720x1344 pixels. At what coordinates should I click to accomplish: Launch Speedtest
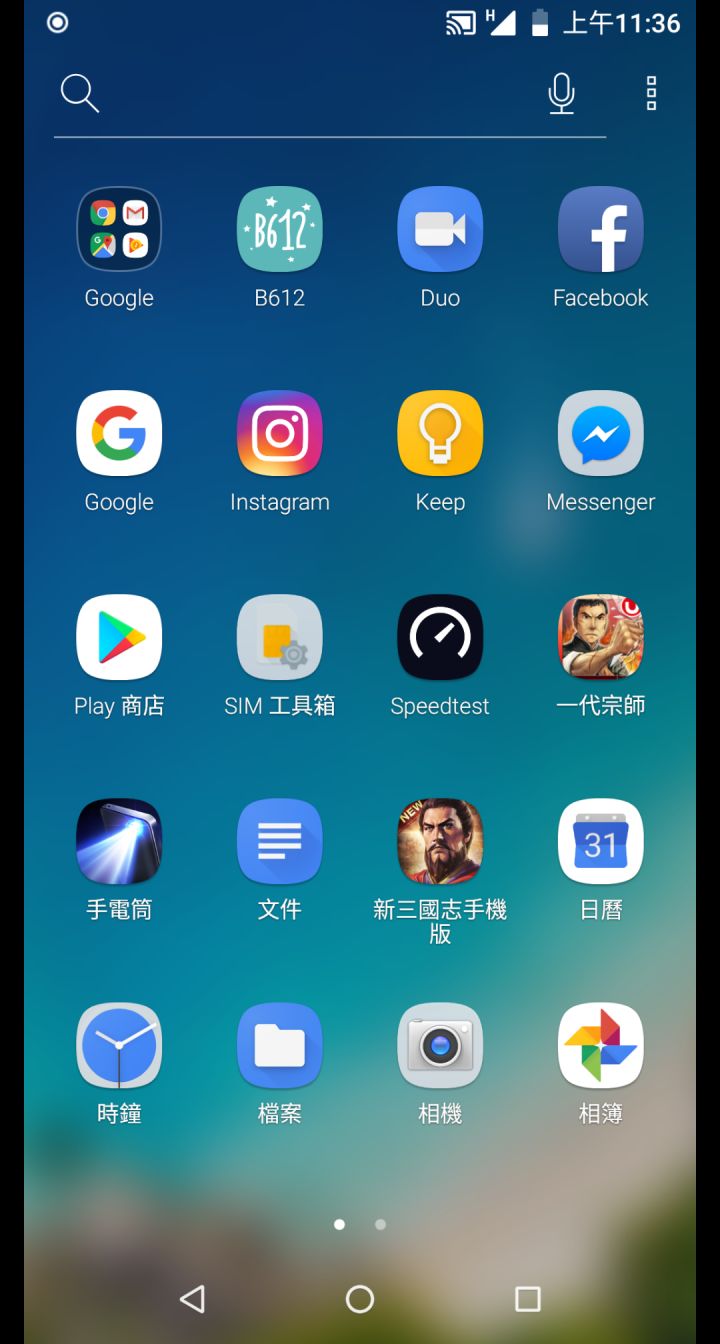[x=440, y=637]
